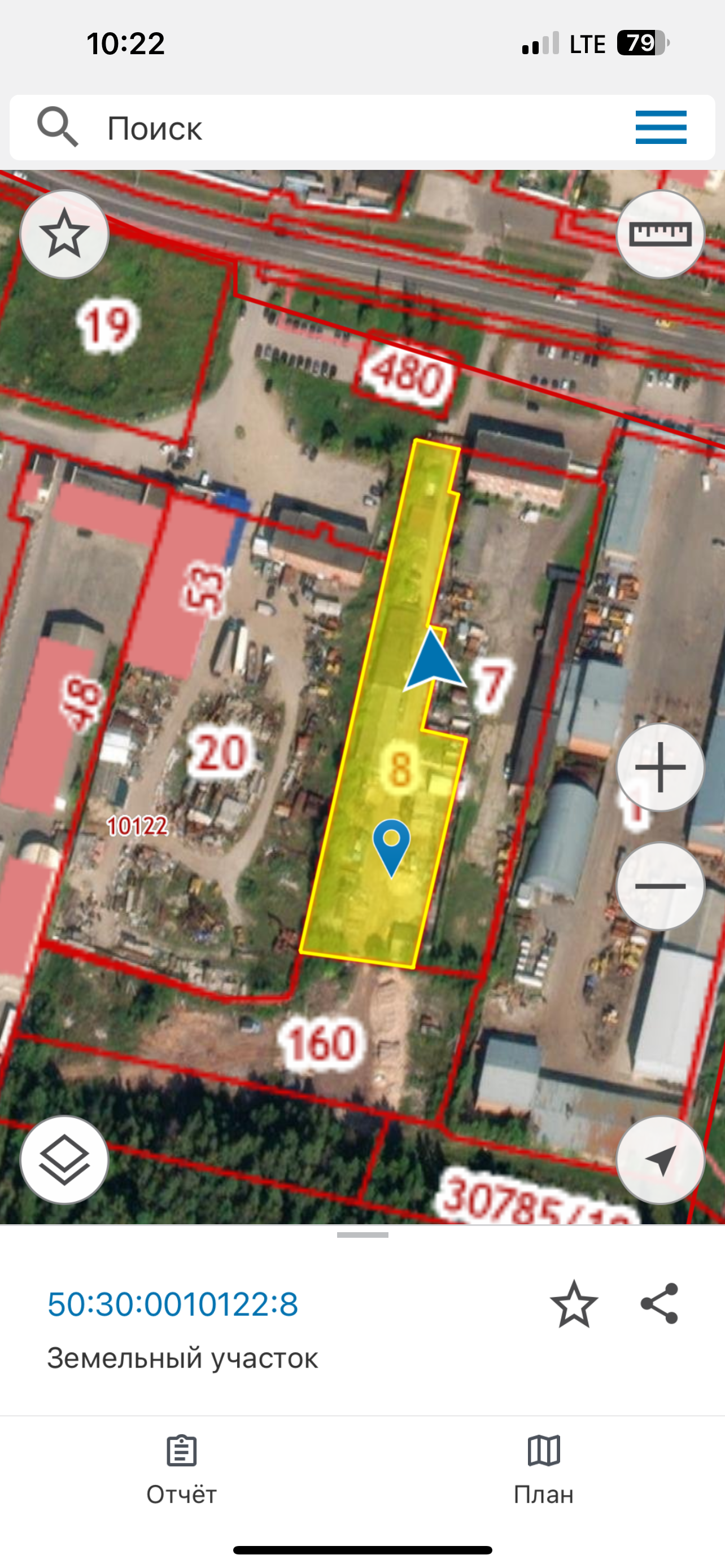Open the map layers selector
The height and width of the screenshot is (1568, 725).
pyautogui.click(x=64, y=1159)
